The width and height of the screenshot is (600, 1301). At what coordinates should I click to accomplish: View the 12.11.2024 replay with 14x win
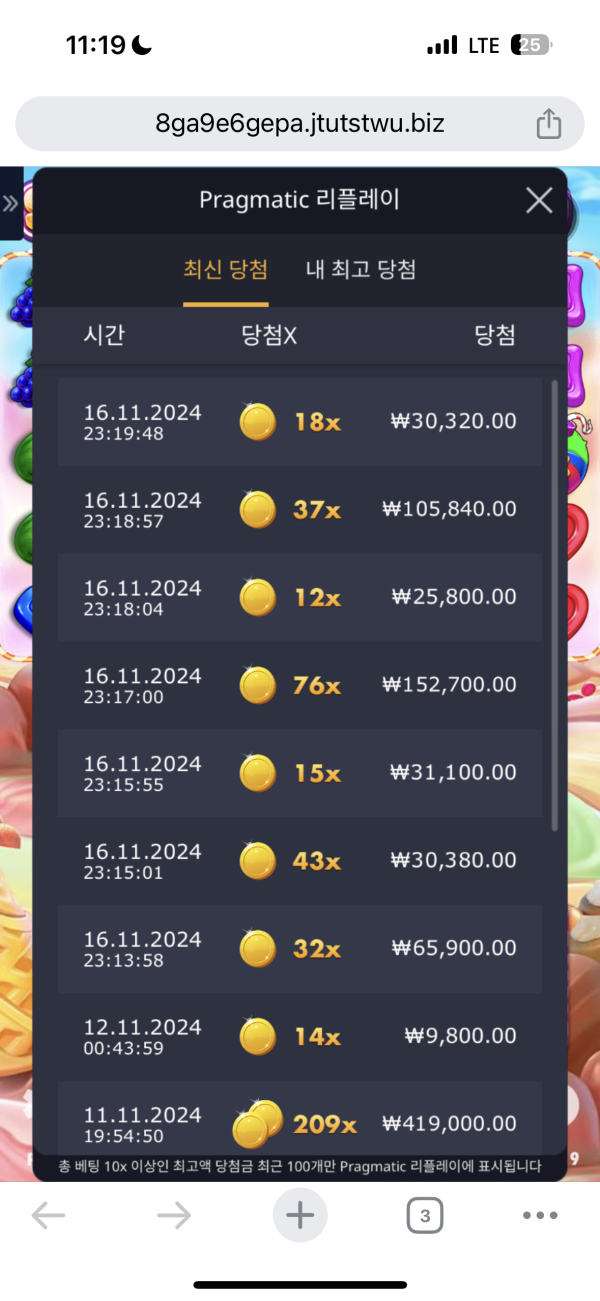[300, 1036]
